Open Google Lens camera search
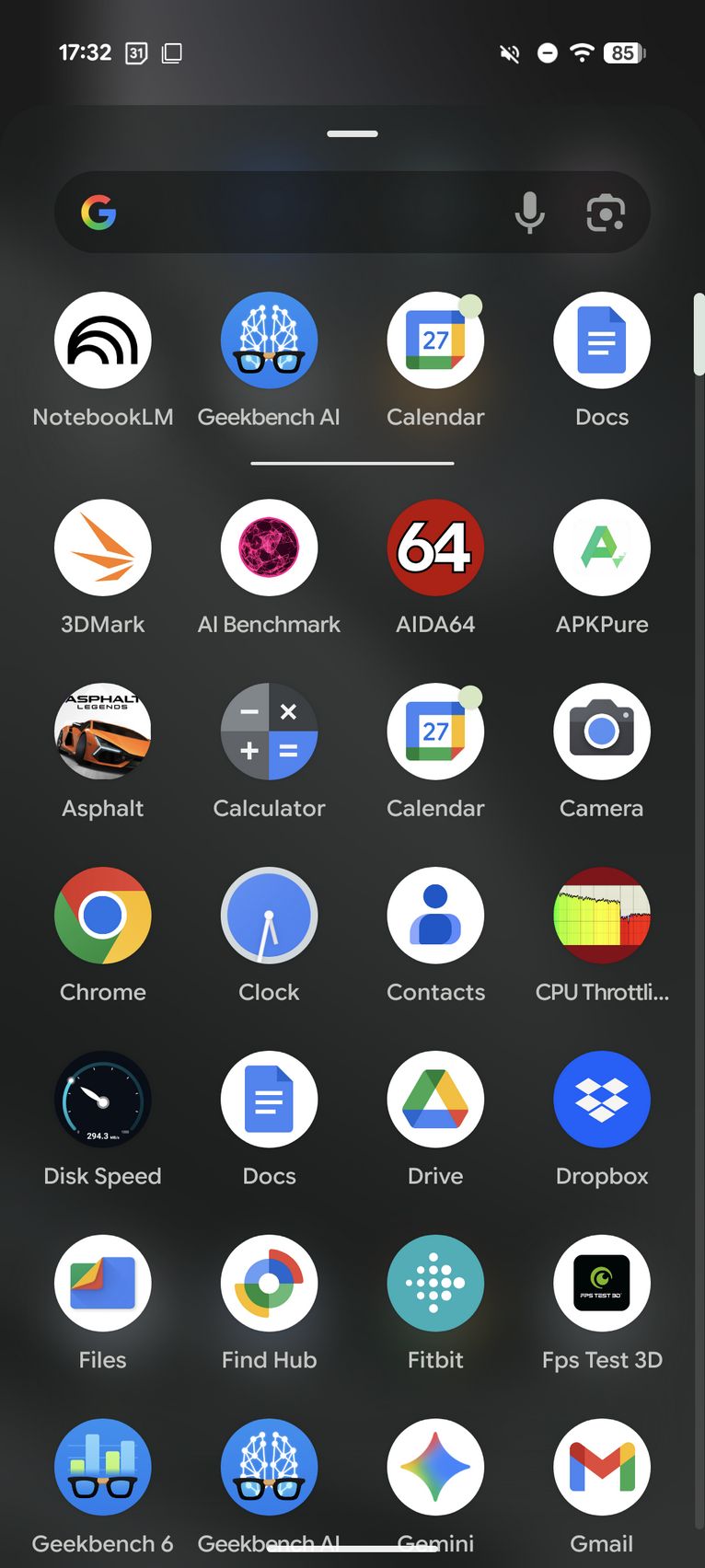The height and width of the screenshot is (1568, 705). click(606, 213)
